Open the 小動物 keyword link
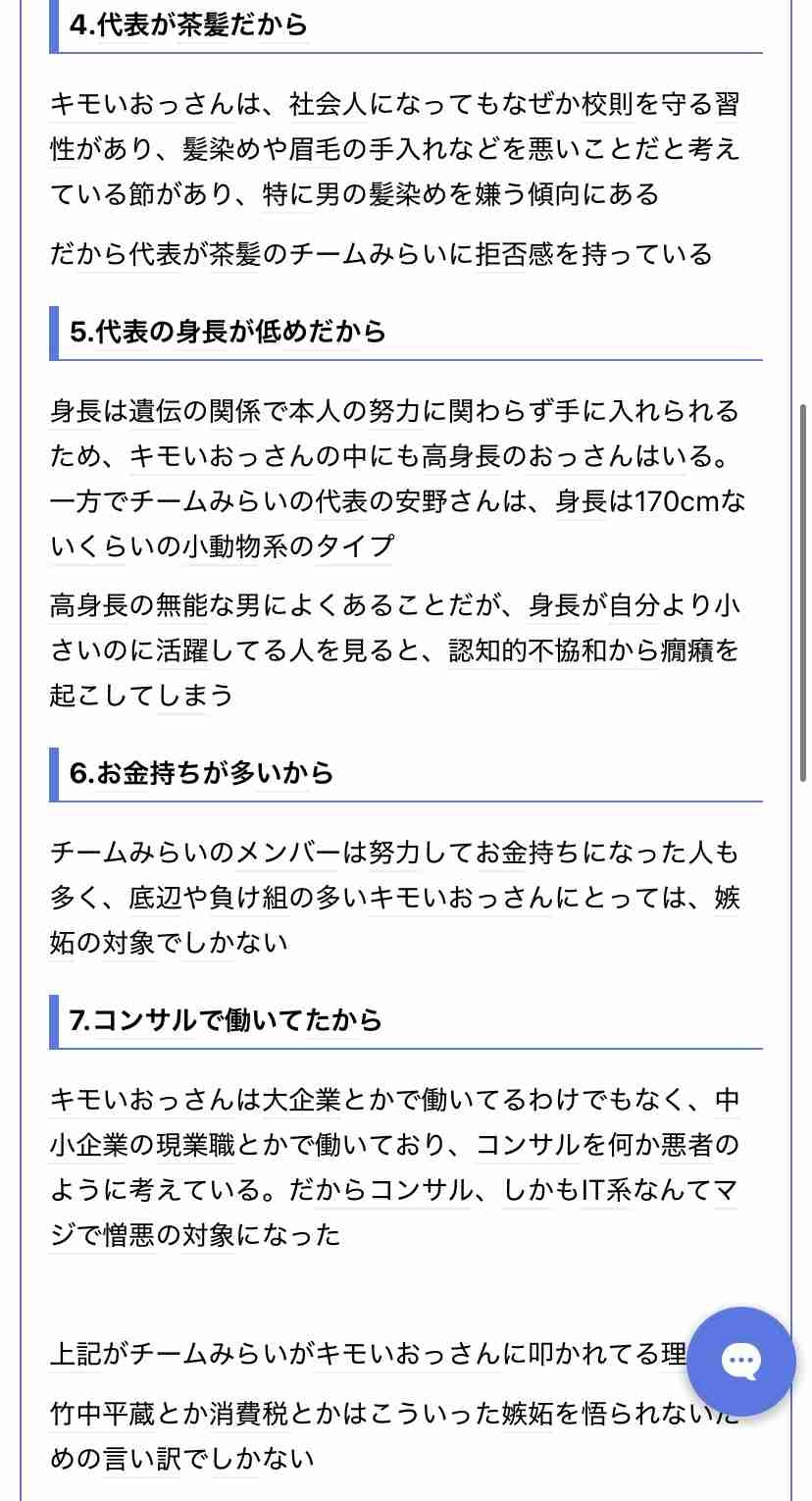This screenshot has width=812, height=1501. point(222,545)
